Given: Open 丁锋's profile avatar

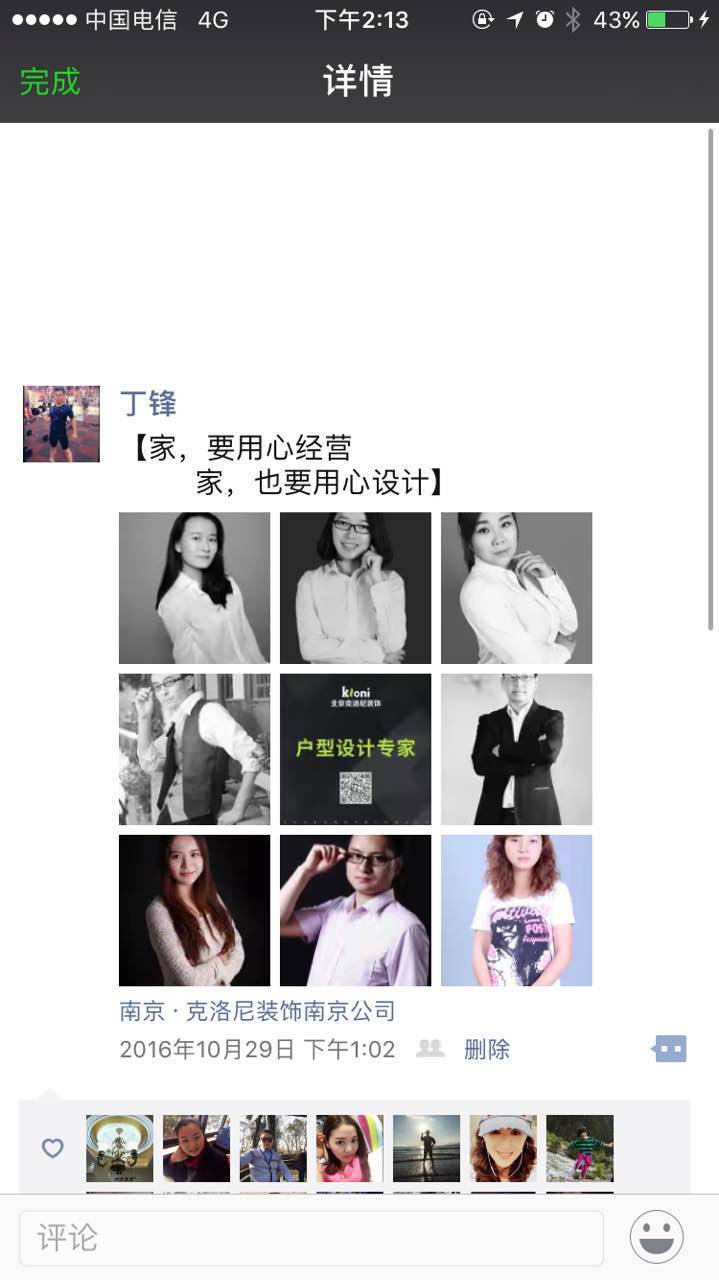Looking at the screenshot, I should point(61,424).
